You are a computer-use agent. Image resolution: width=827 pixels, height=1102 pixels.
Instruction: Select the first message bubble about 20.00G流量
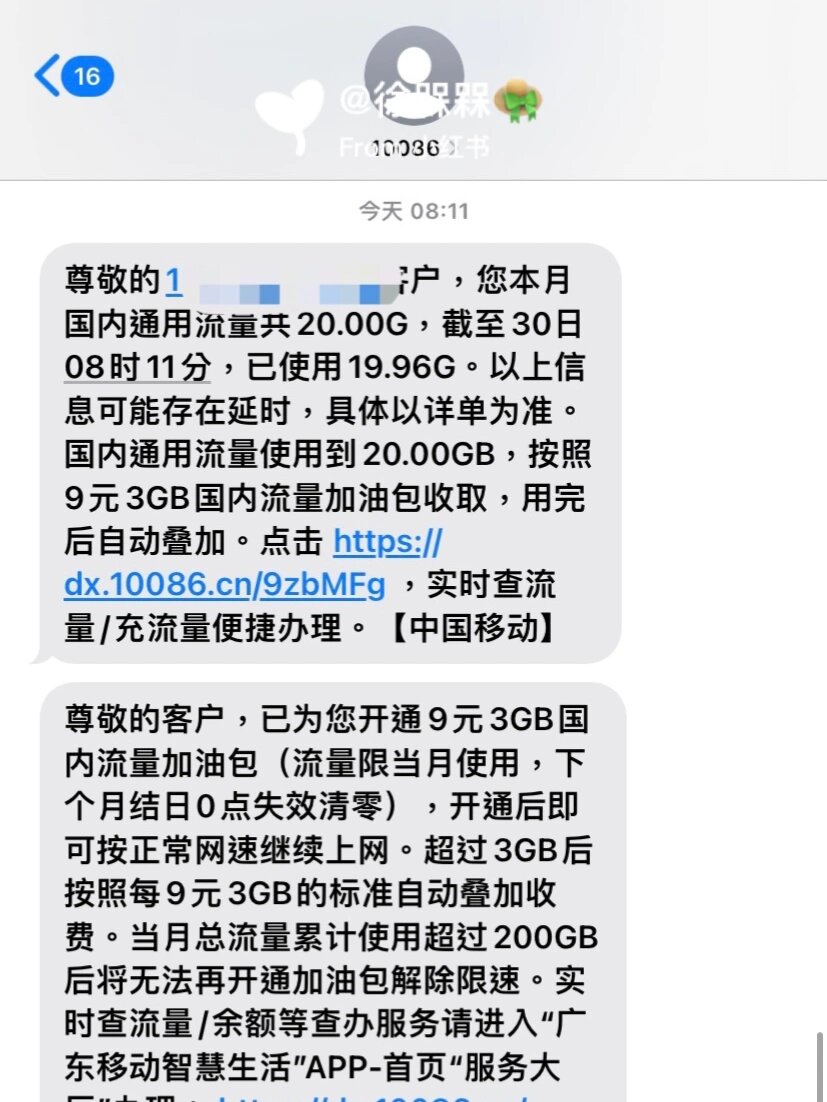pos(330,450)
